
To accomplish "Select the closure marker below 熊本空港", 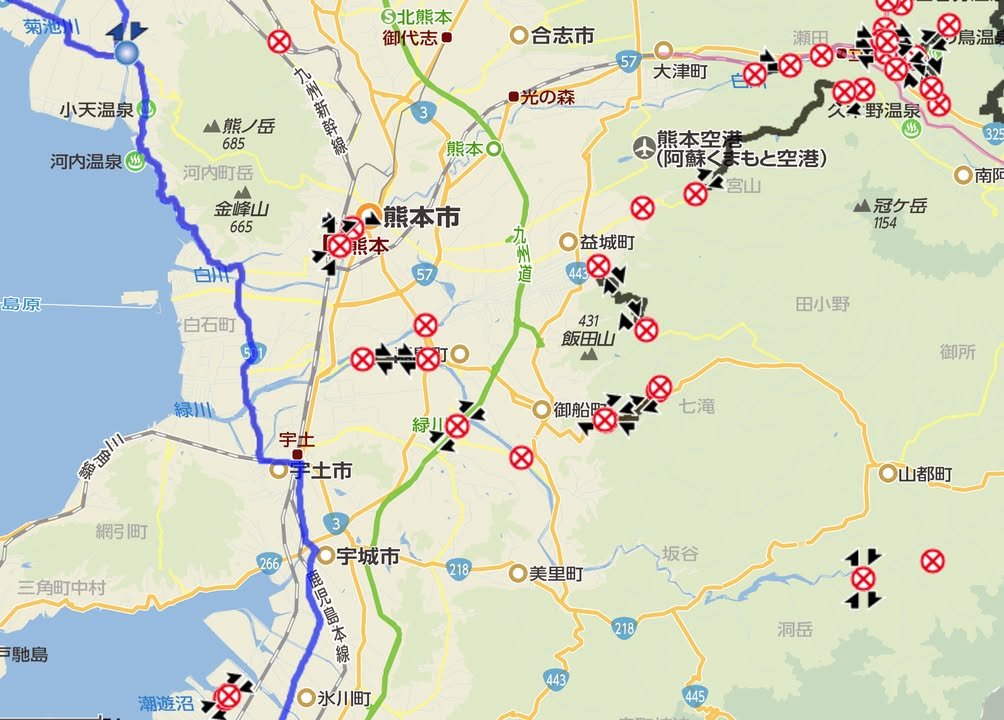I will click(x=696, y=194).
